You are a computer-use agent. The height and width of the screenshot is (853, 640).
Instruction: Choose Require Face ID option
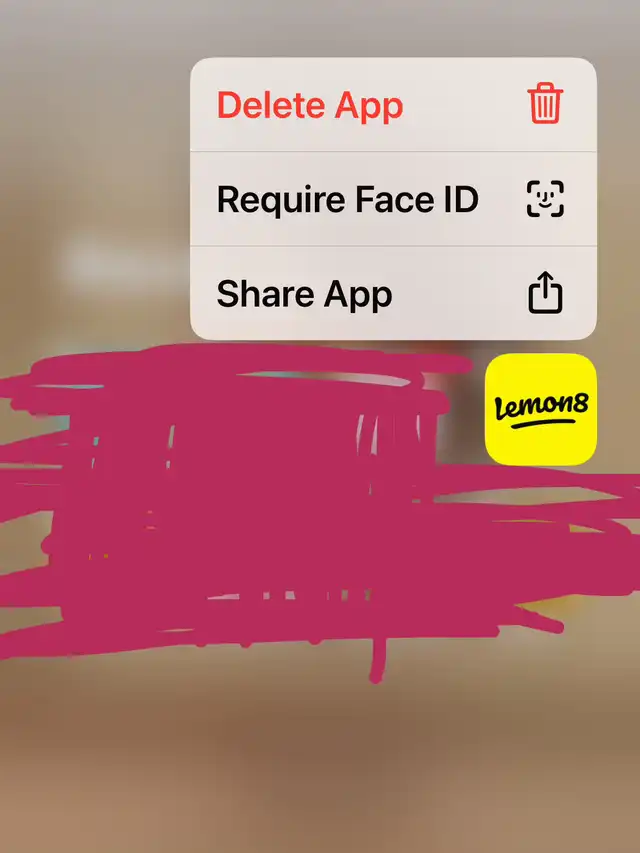(392, 199)
